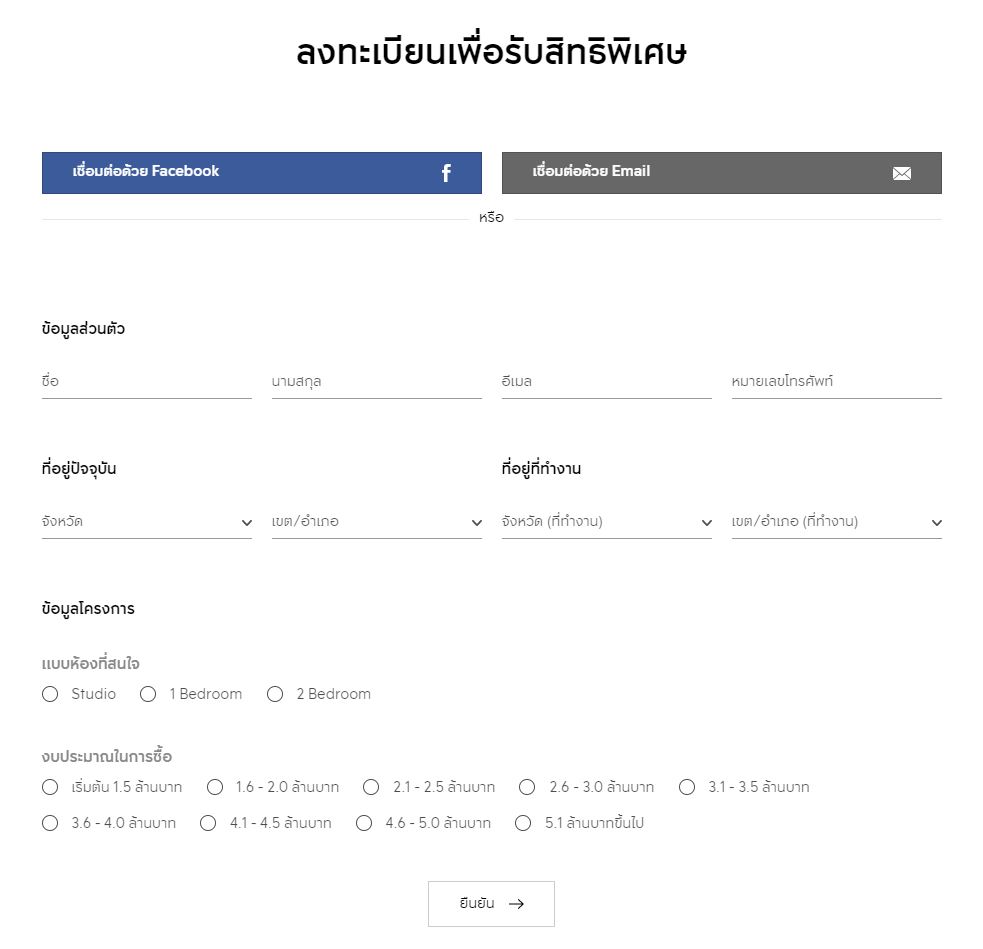Select budget เริ่มต้น 1.5 ล้านบาท
The width and height of the screenshot is (983, 949).
50,787
